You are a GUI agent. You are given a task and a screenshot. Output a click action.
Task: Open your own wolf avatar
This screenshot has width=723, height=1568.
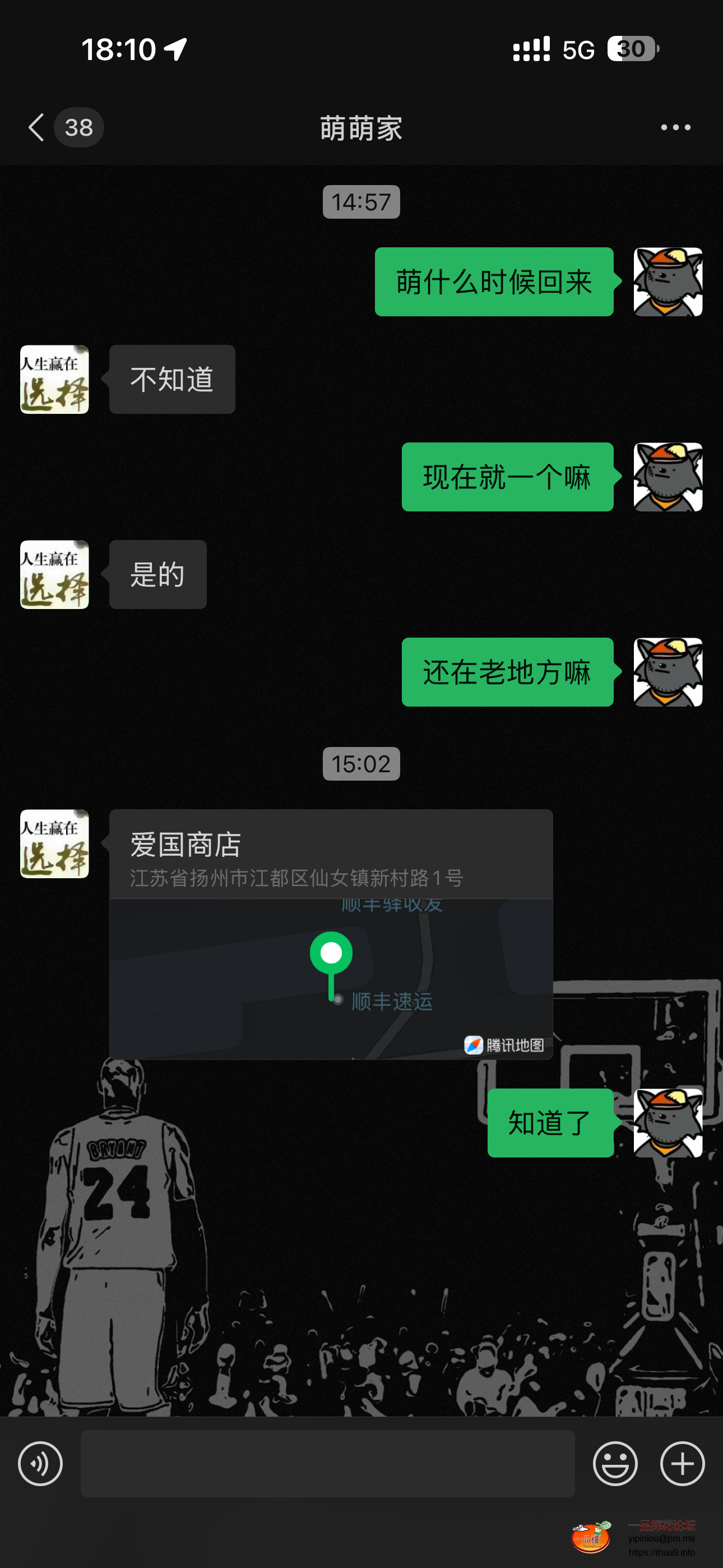(667, 283)
